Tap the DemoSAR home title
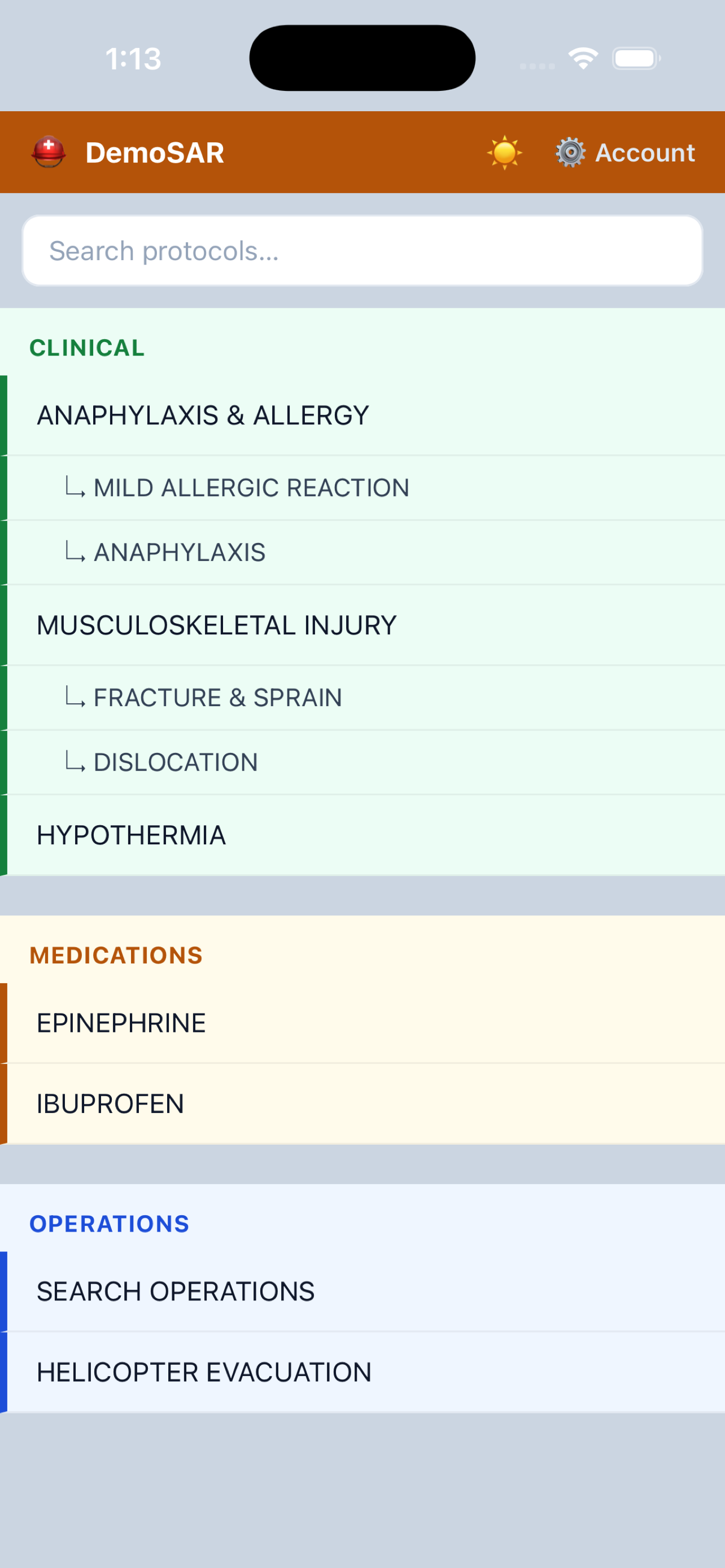Viewport: 725px width, 1568px height. click(x=155, y=153)
